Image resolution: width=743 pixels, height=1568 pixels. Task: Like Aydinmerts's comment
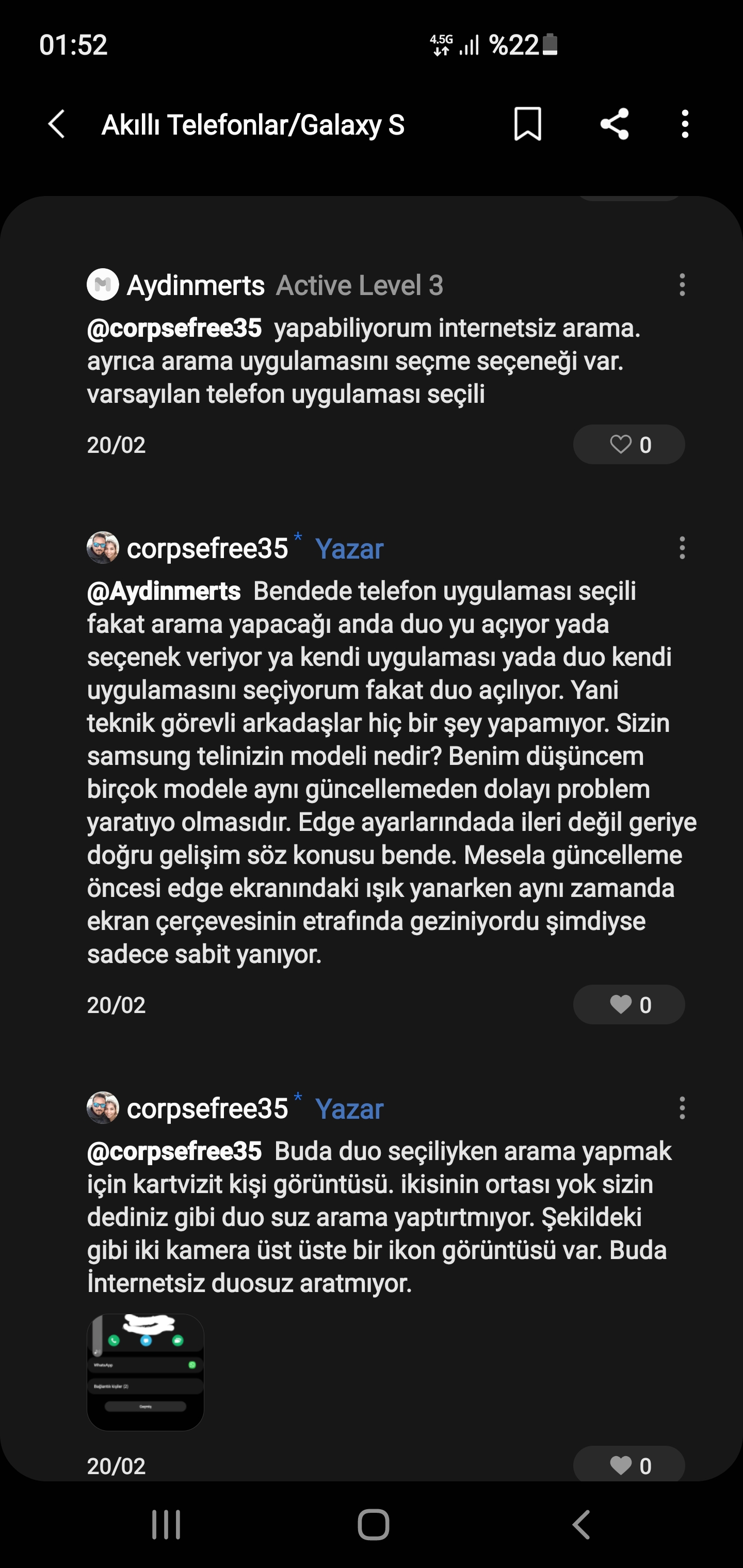coord(628,445)
